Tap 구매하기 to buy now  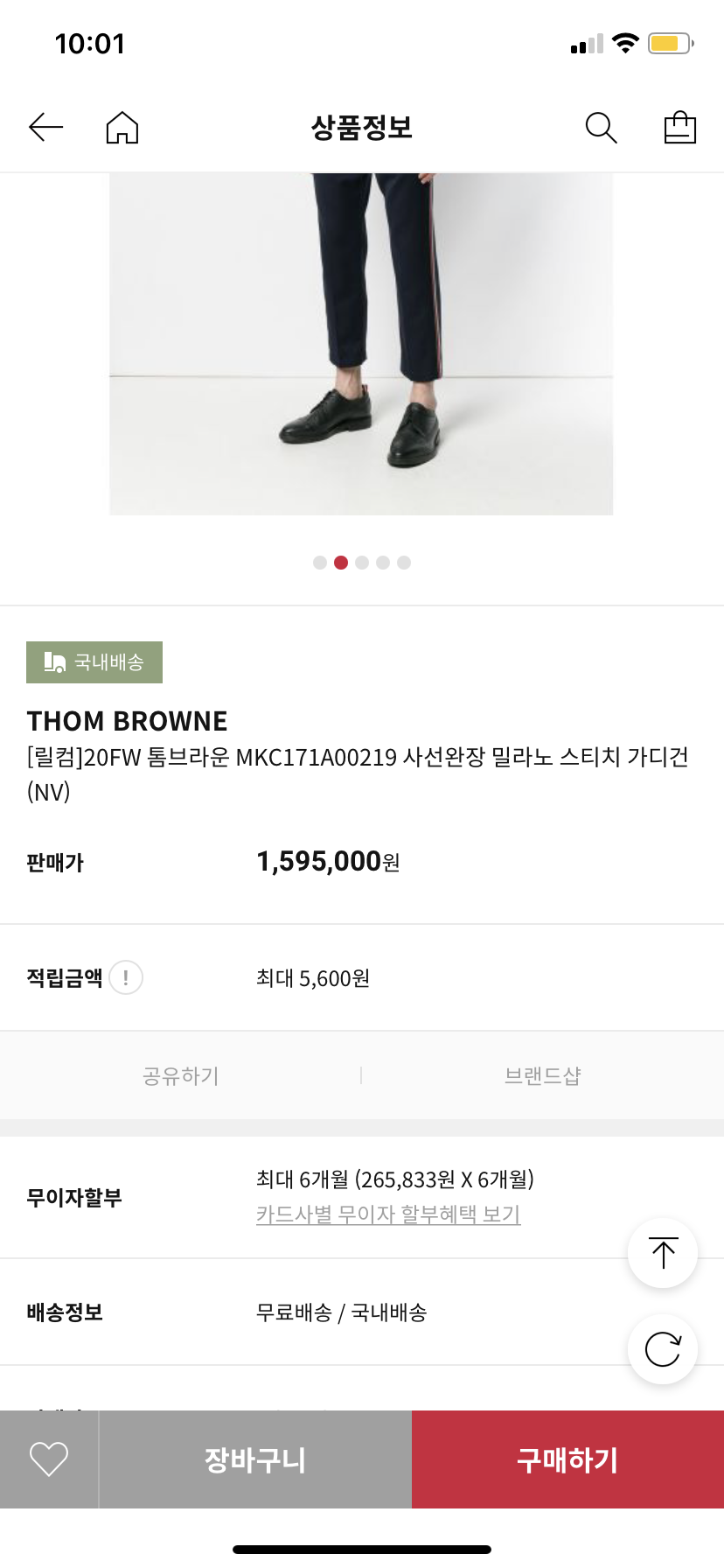(567, 1459)
